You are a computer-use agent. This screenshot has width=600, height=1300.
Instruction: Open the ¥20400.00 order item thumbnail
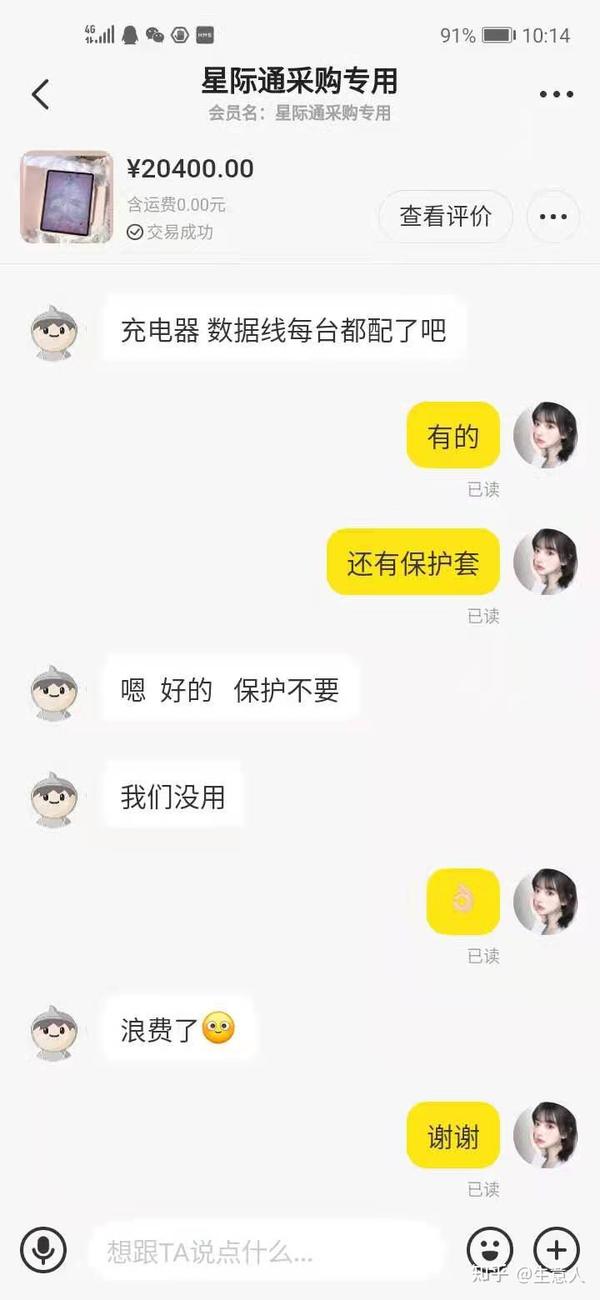tap(67, 197)
